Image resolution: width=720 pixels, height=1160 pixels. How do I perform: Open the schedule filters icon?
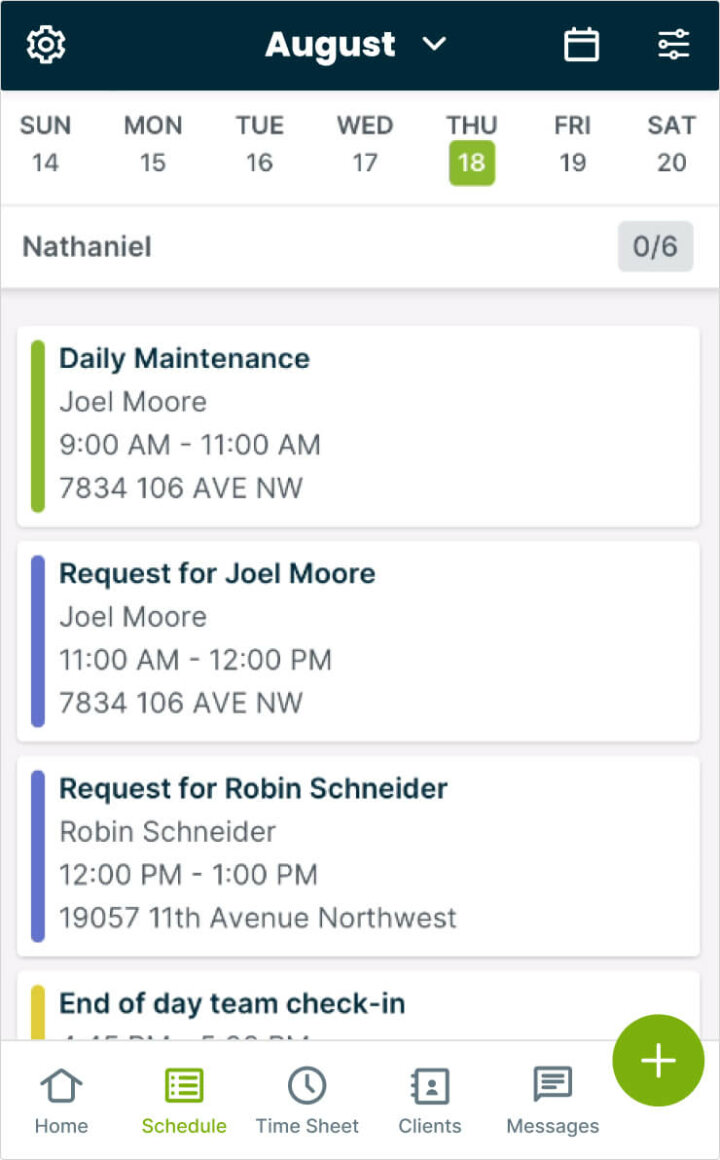click(x=673, y=44)
